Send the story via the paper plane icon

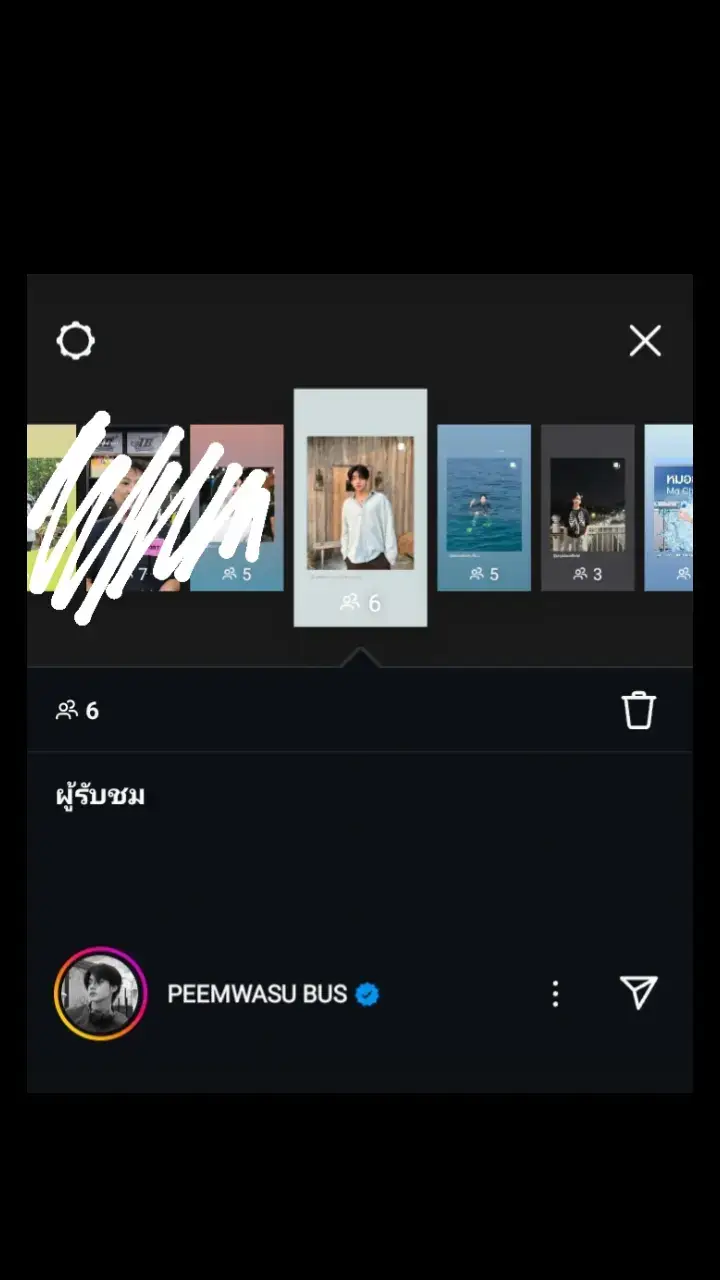(637, 993)
